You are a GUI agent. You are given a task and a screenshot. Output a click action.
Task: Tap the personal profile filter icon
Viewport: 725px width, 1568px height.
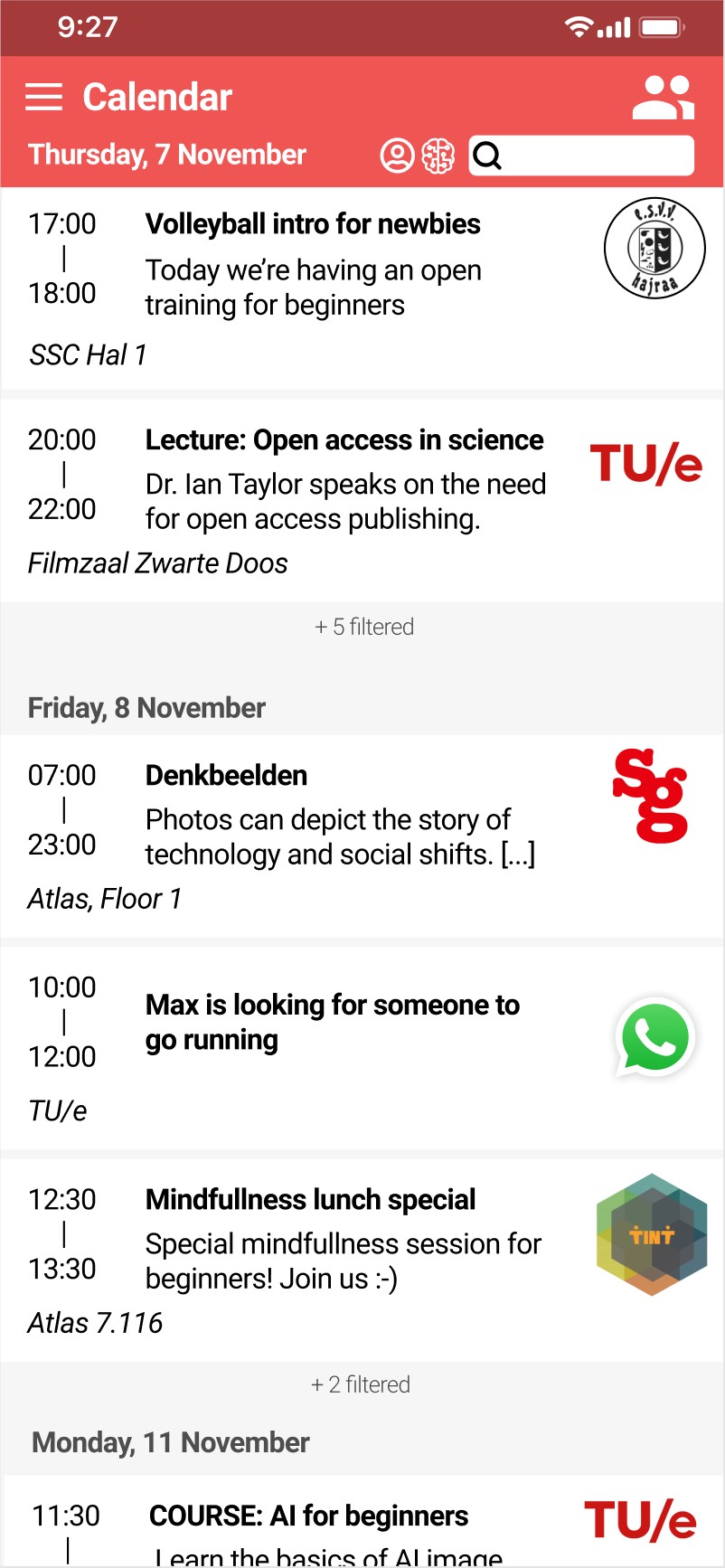(397, 156)
